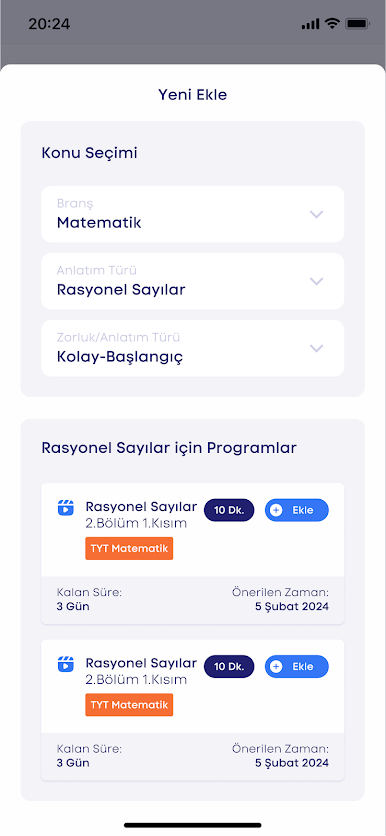Open the Zorluk/Anlatım Türü dropdown showing Kolay-Başlangıç

pos(192,348)
